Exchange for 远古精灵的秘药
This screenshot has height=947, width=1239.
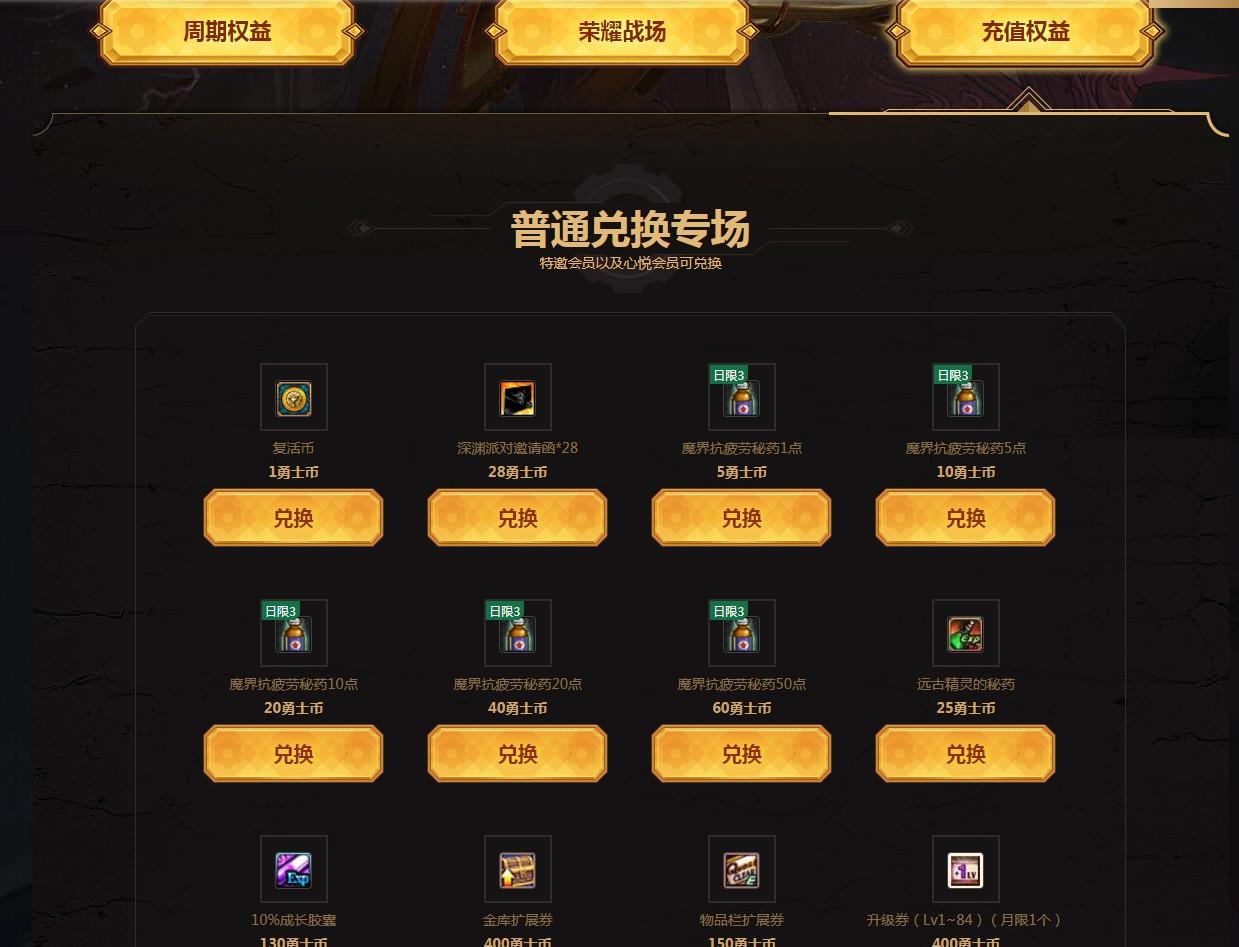pos(965,754)
